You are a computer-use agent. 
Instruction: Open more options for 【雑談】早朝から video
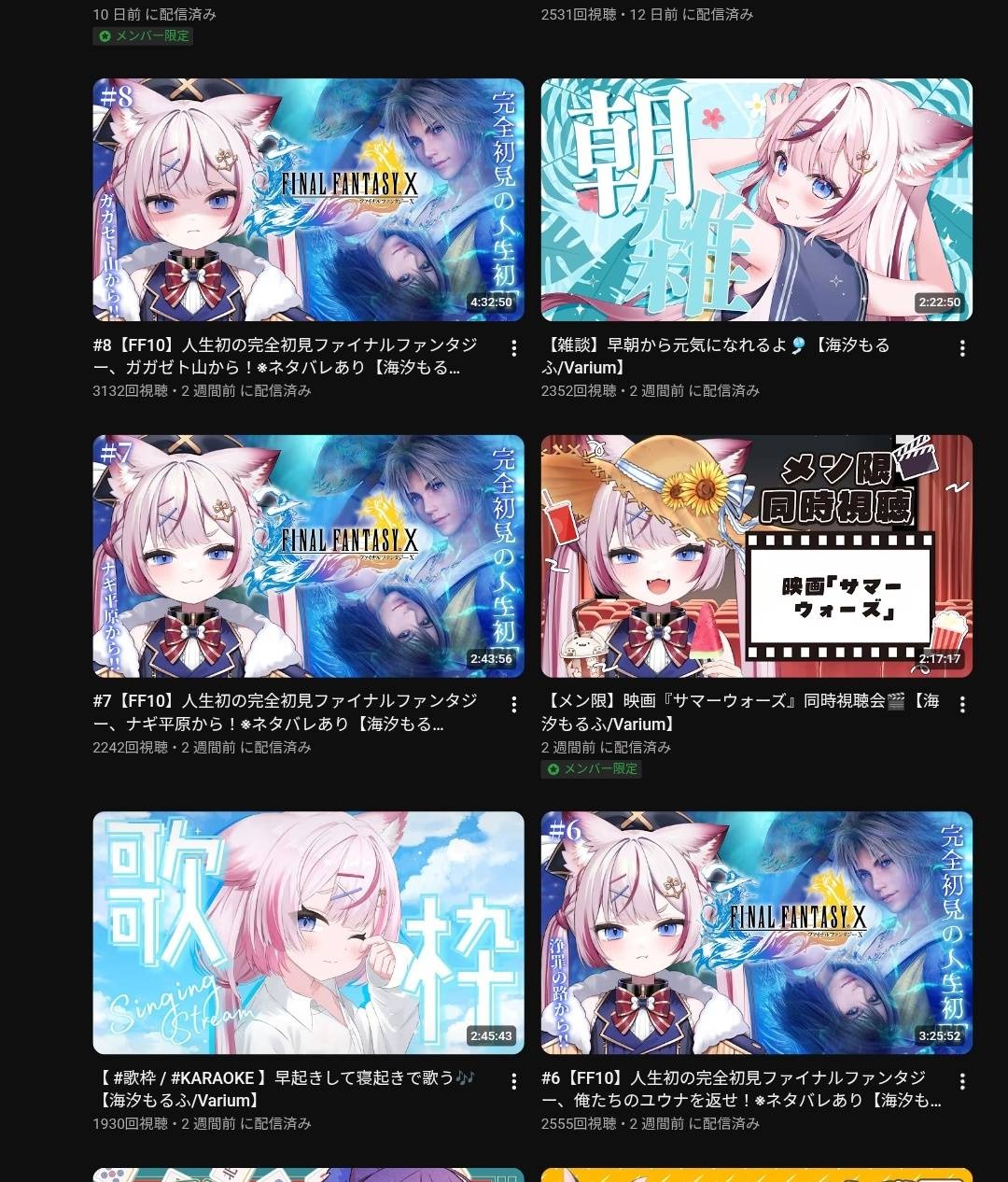coord(962,348)
